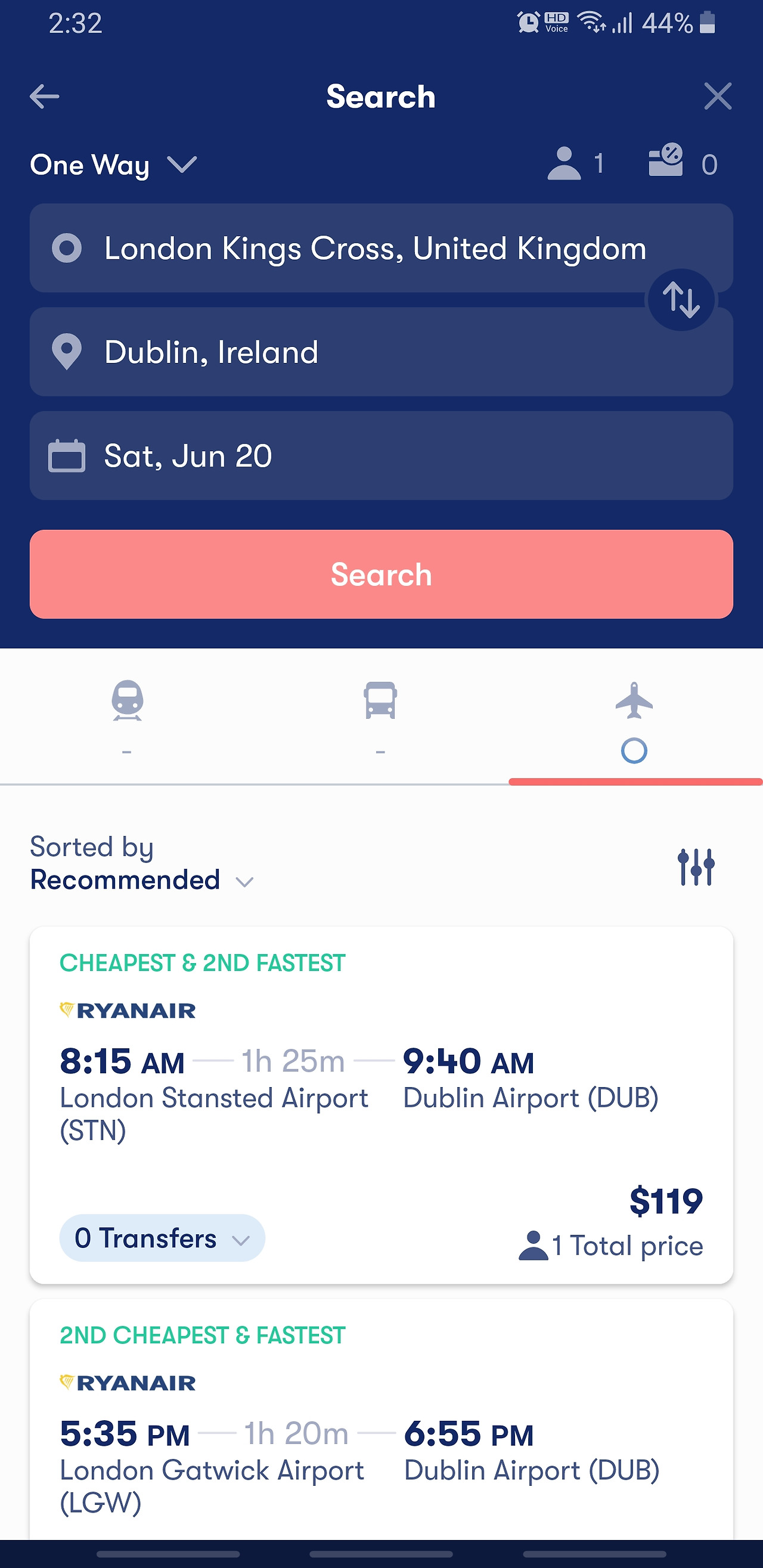The image size is (763, 1568).
Task: Change the date Sat, Jun 20
Action: (381, 455)
